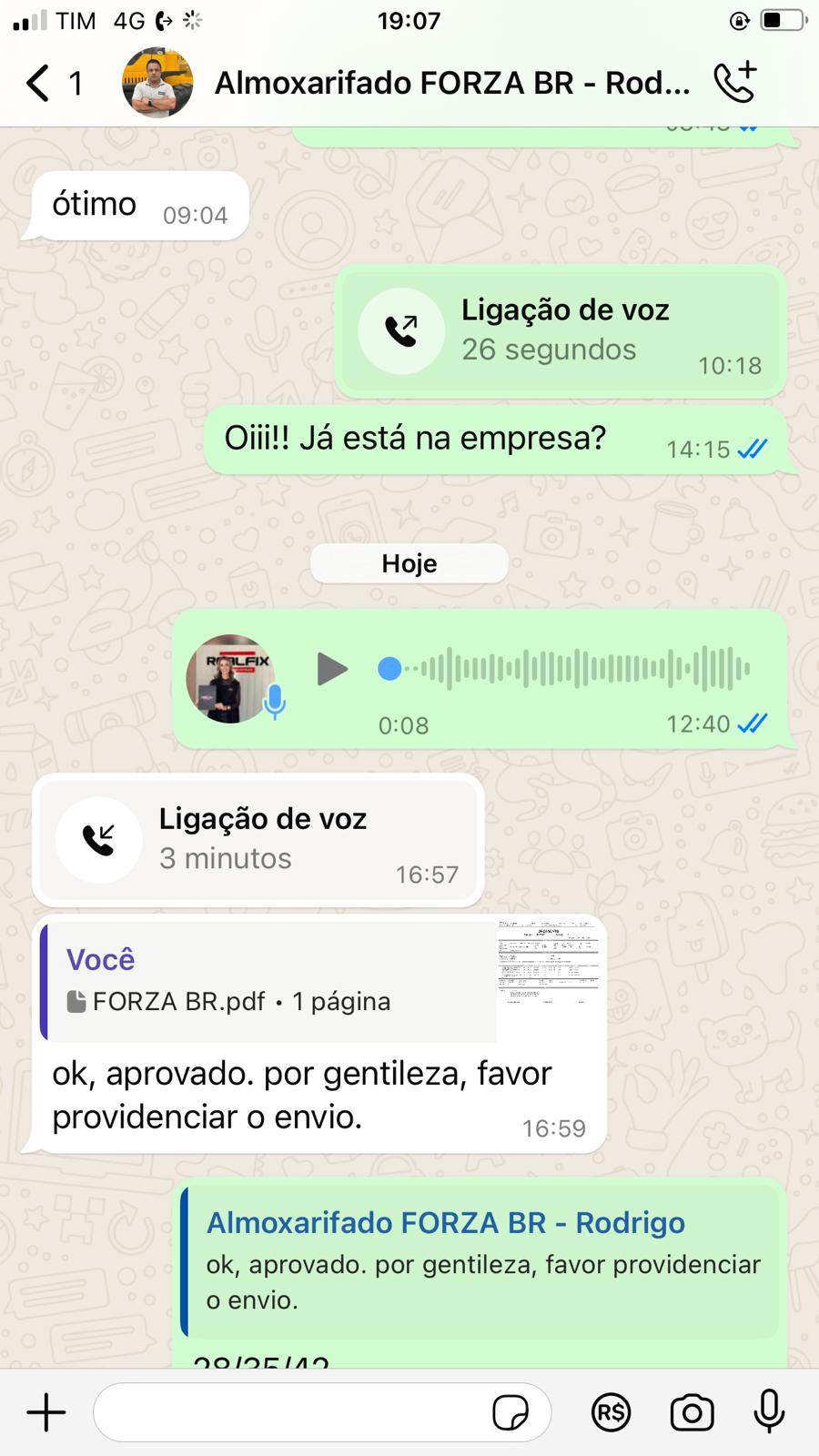Play the 0:08 voice message

[331, 670]
